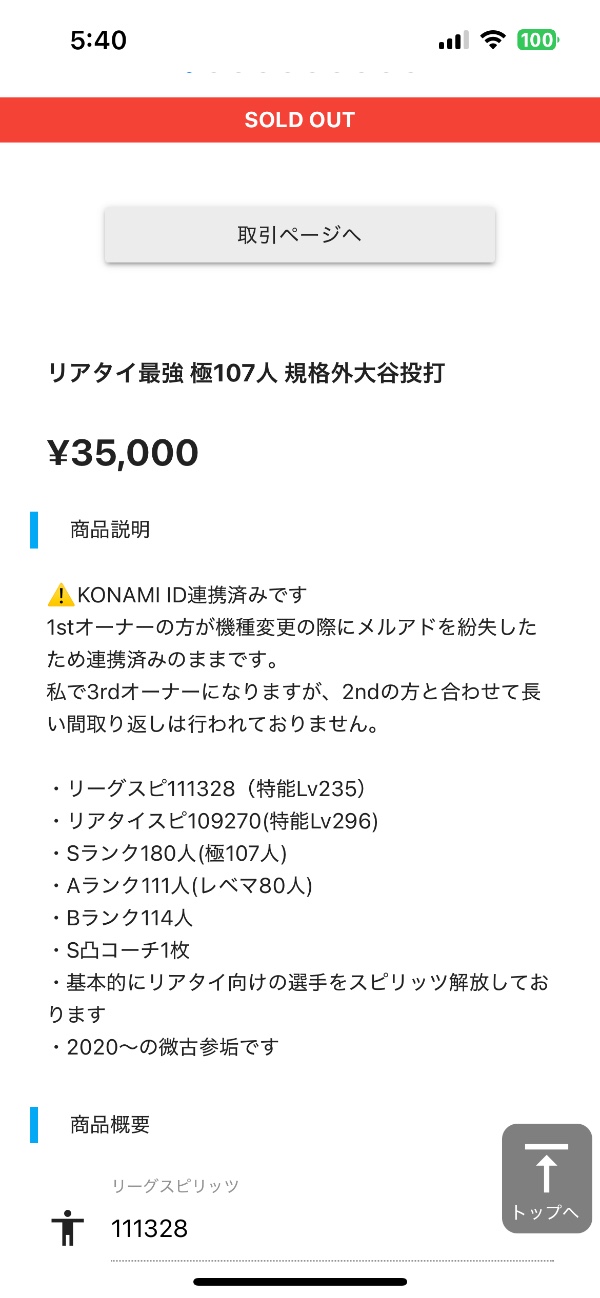Open the 取引ページへ button
The image size is (600, 1298).
[x=300, y=235]
